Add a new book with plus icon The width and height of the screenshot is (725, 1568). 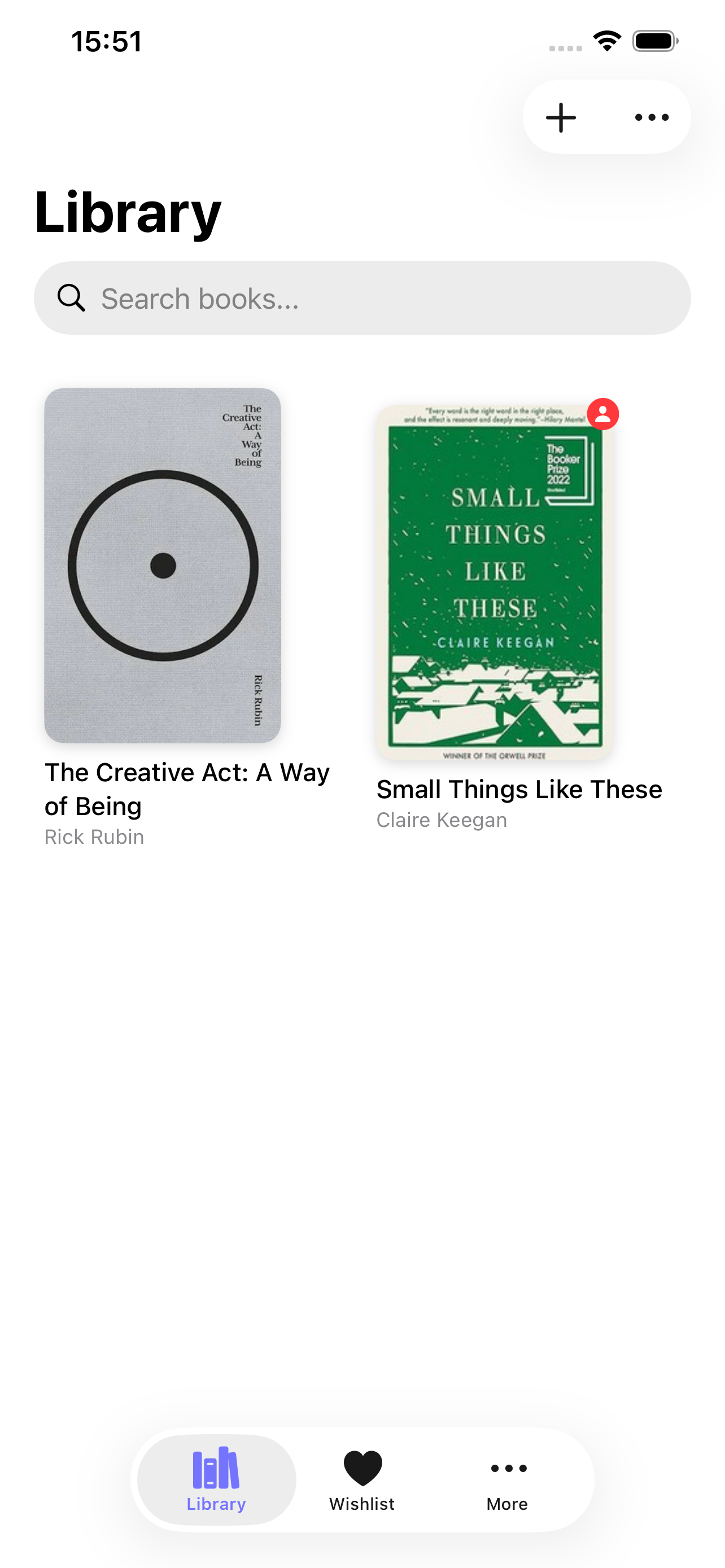(561, 117)
